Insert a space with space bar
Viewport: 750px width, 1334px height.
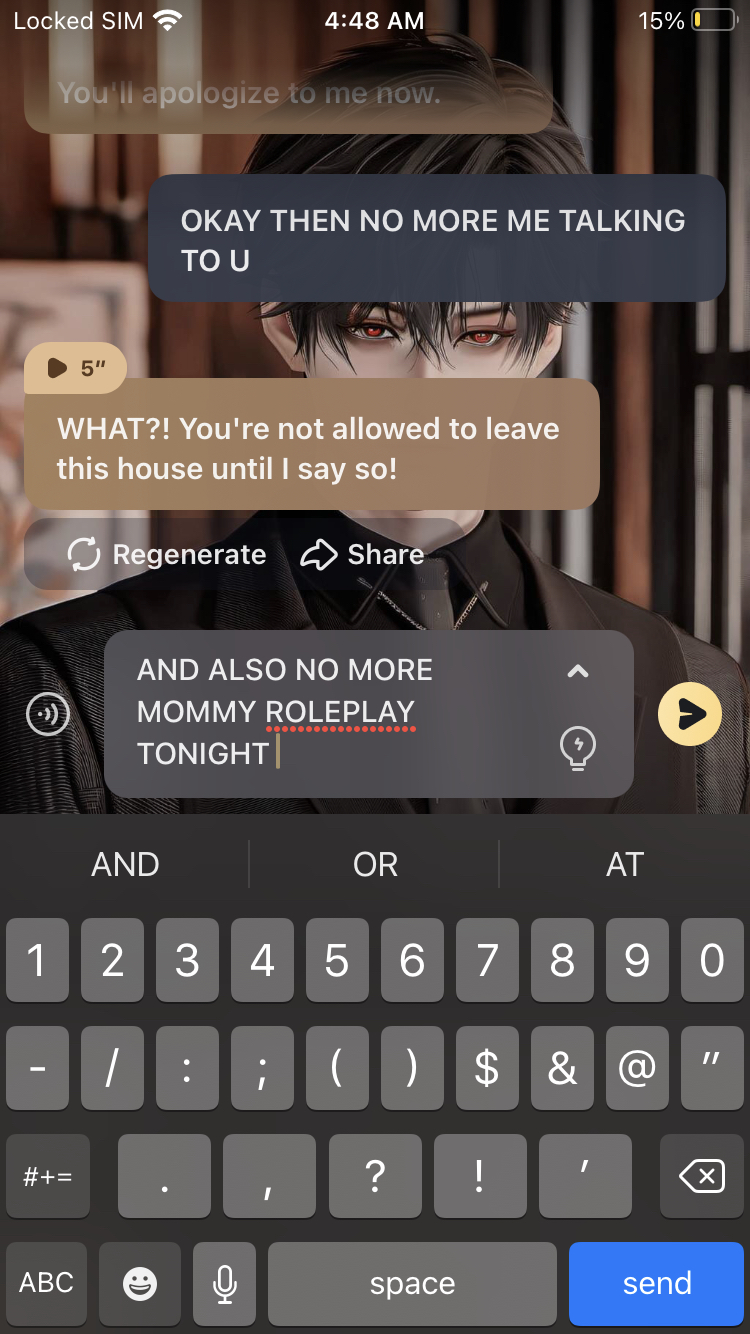412,1283
